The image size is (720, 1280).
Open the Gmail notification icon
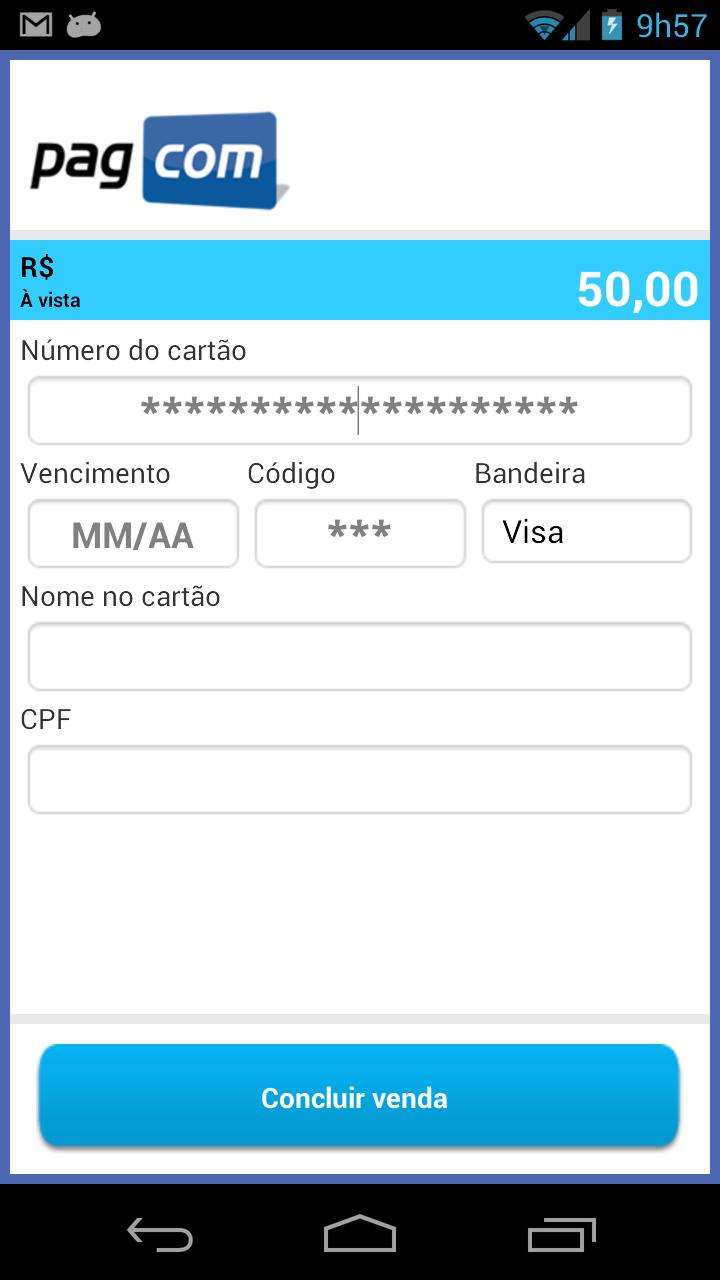coord(37,22)
